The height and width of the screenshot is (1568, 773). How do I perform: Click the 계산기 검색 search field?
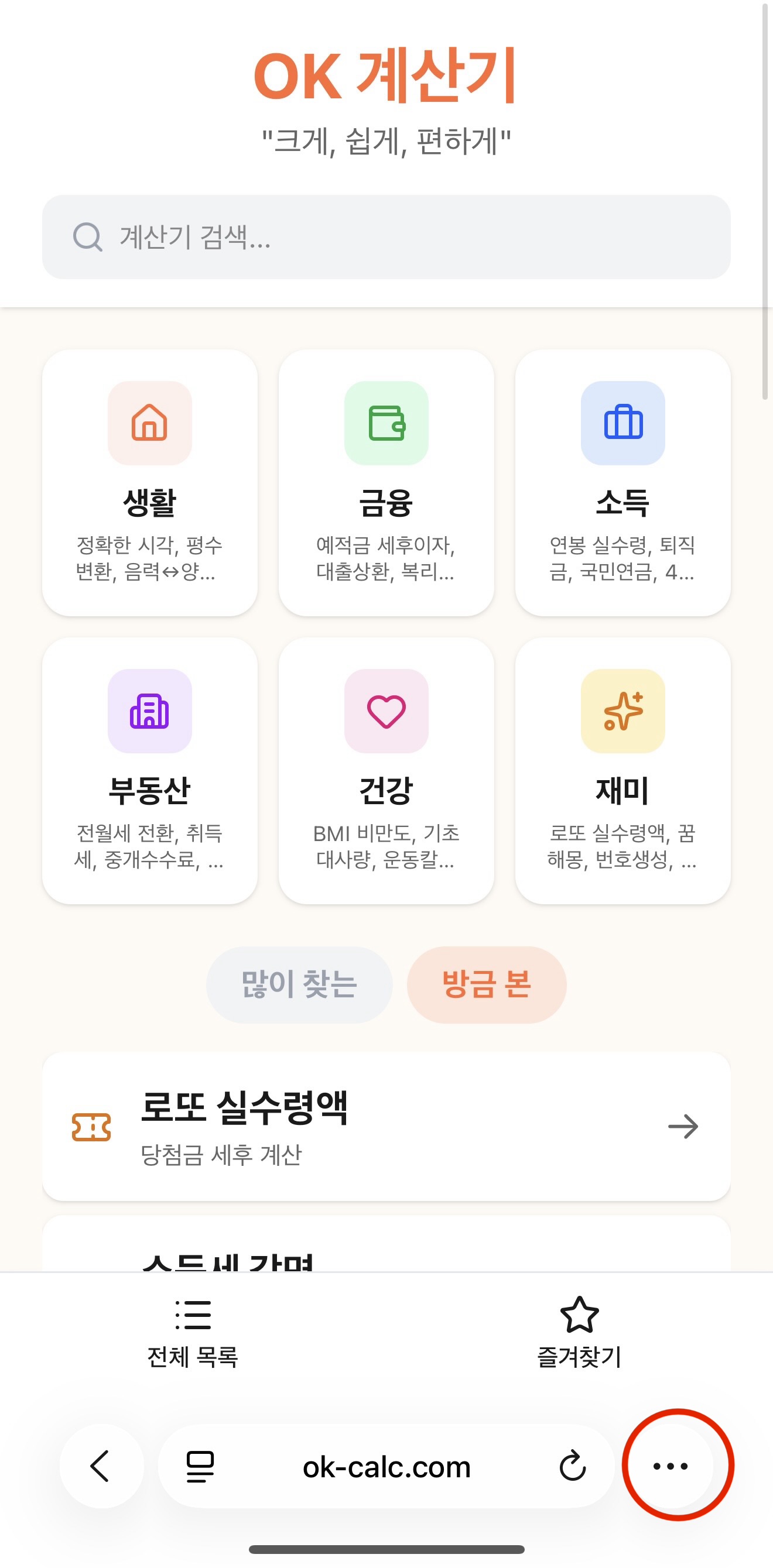(385, 238)
